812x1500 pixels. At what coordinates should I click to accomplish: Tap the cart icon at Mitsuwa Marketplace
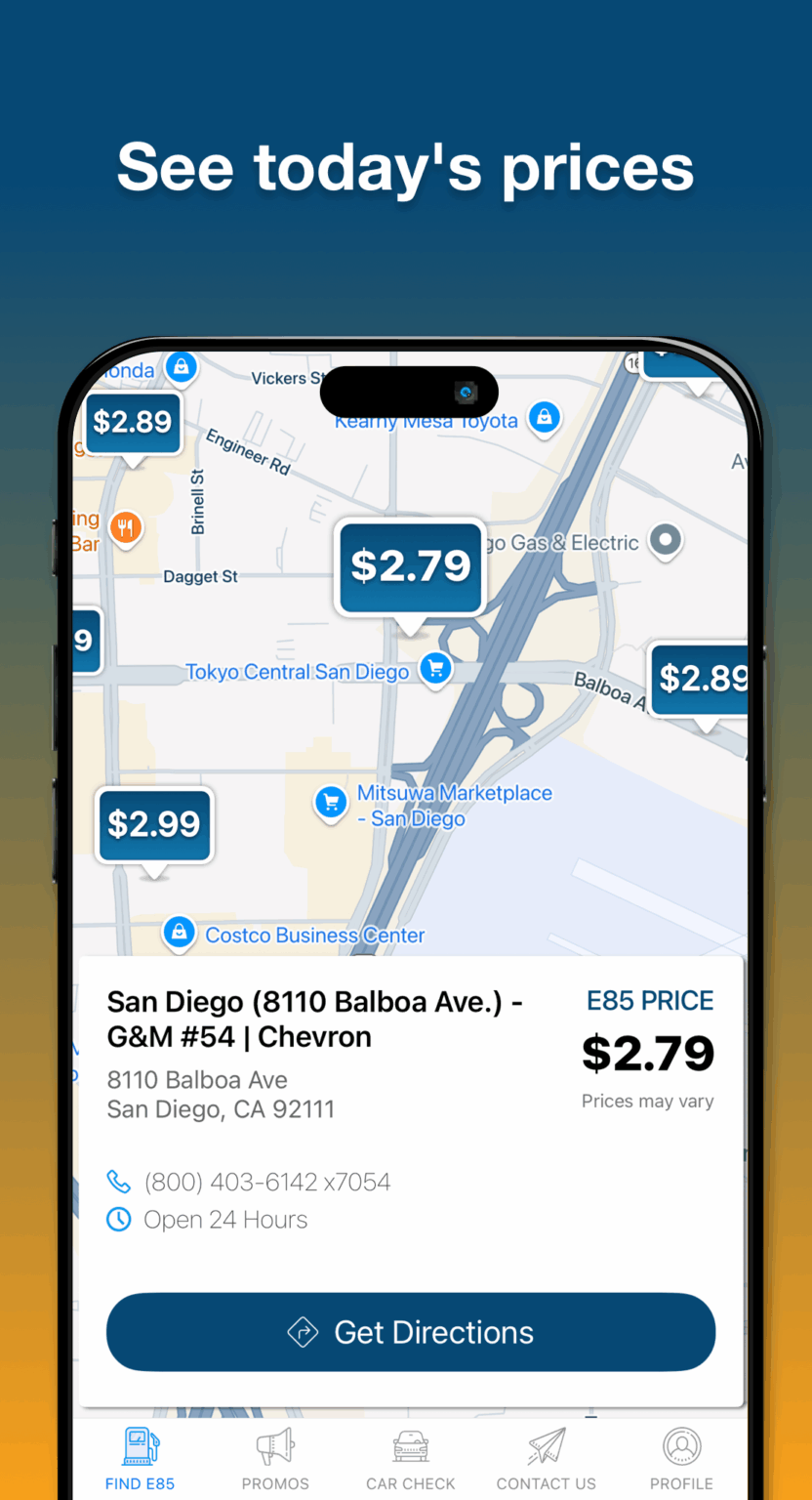tap(331, 803)
